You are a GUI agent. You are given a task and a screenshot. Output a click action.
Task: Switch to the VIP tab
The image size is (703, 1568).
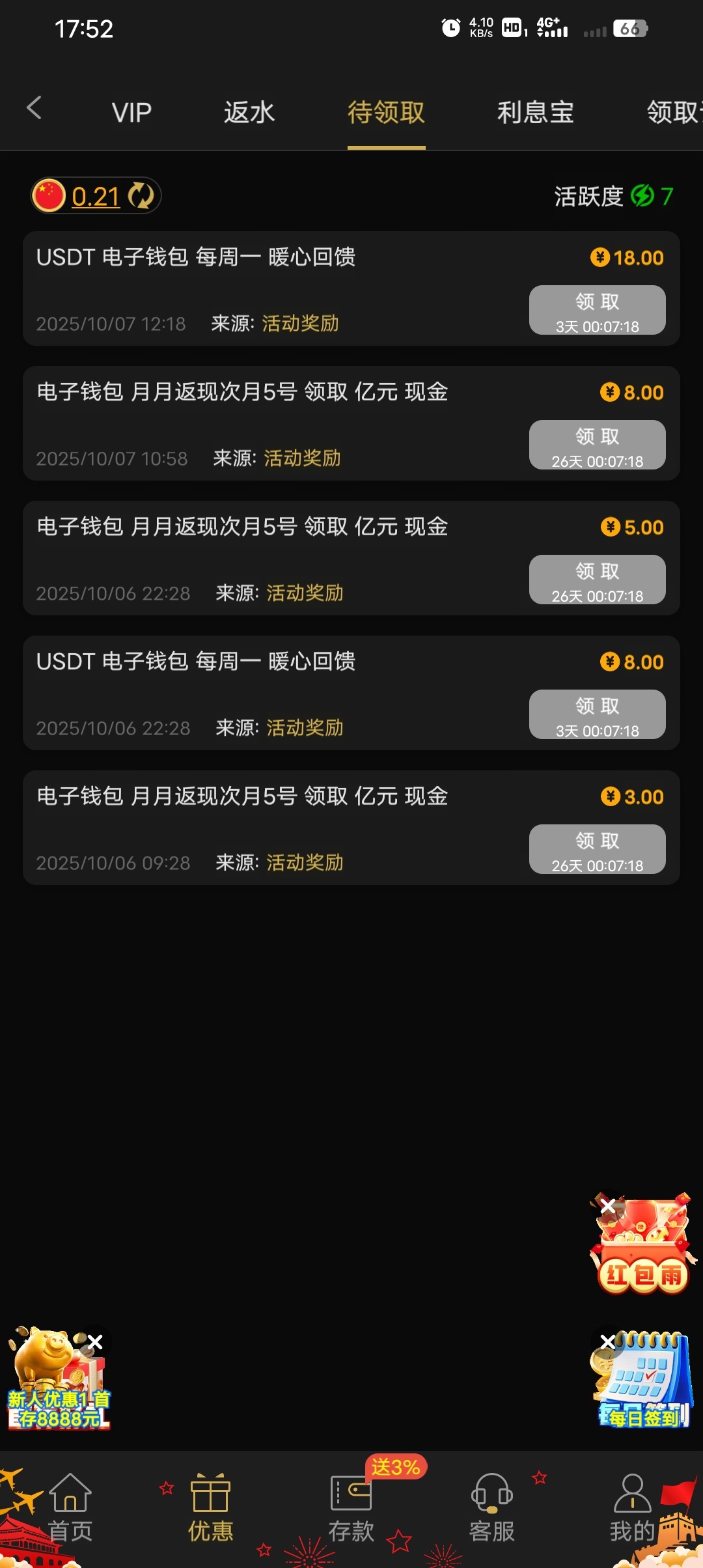(x=131, y=111)
